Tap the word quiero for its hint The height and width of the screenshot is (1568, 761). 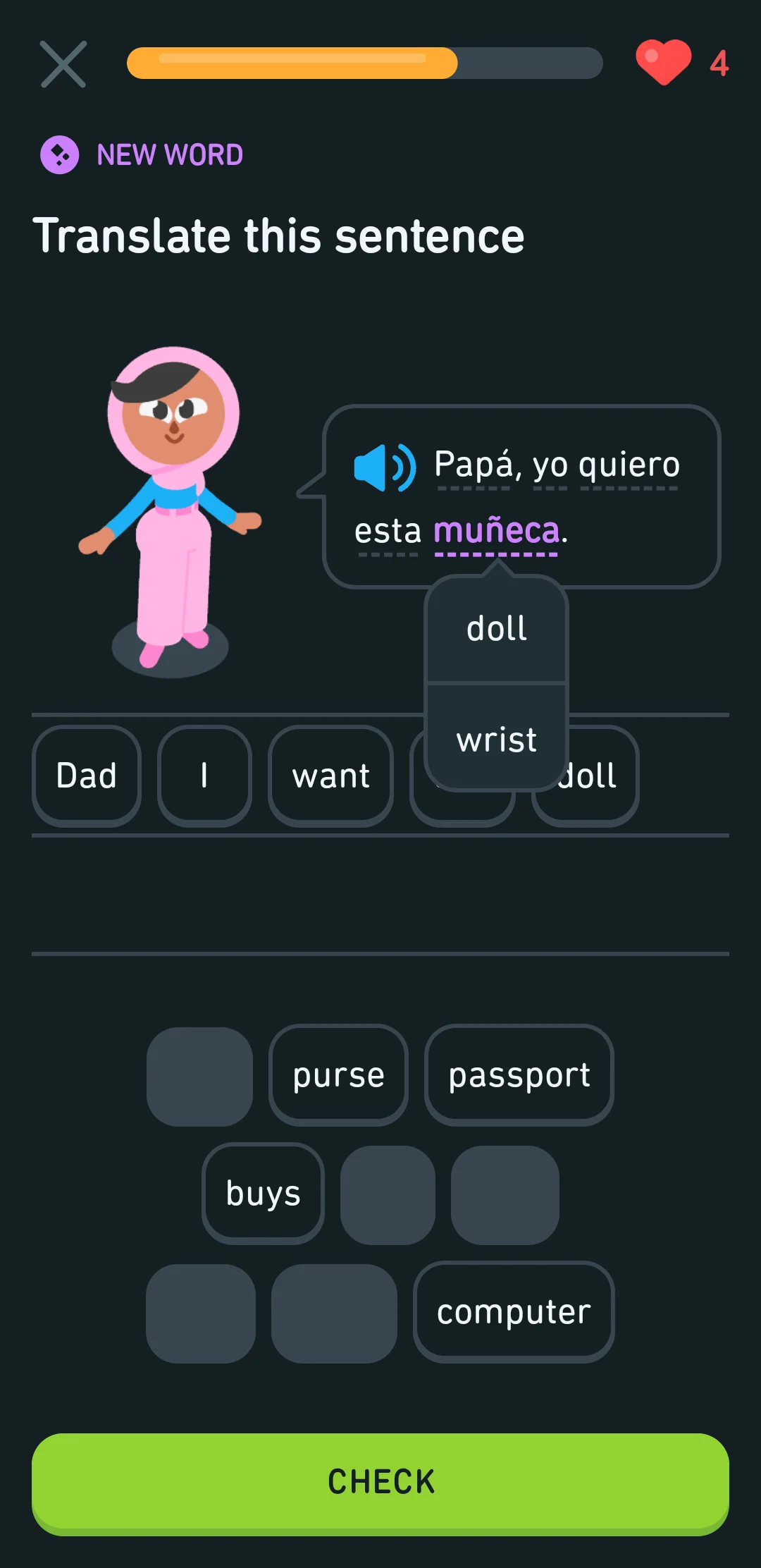point(629,465)
